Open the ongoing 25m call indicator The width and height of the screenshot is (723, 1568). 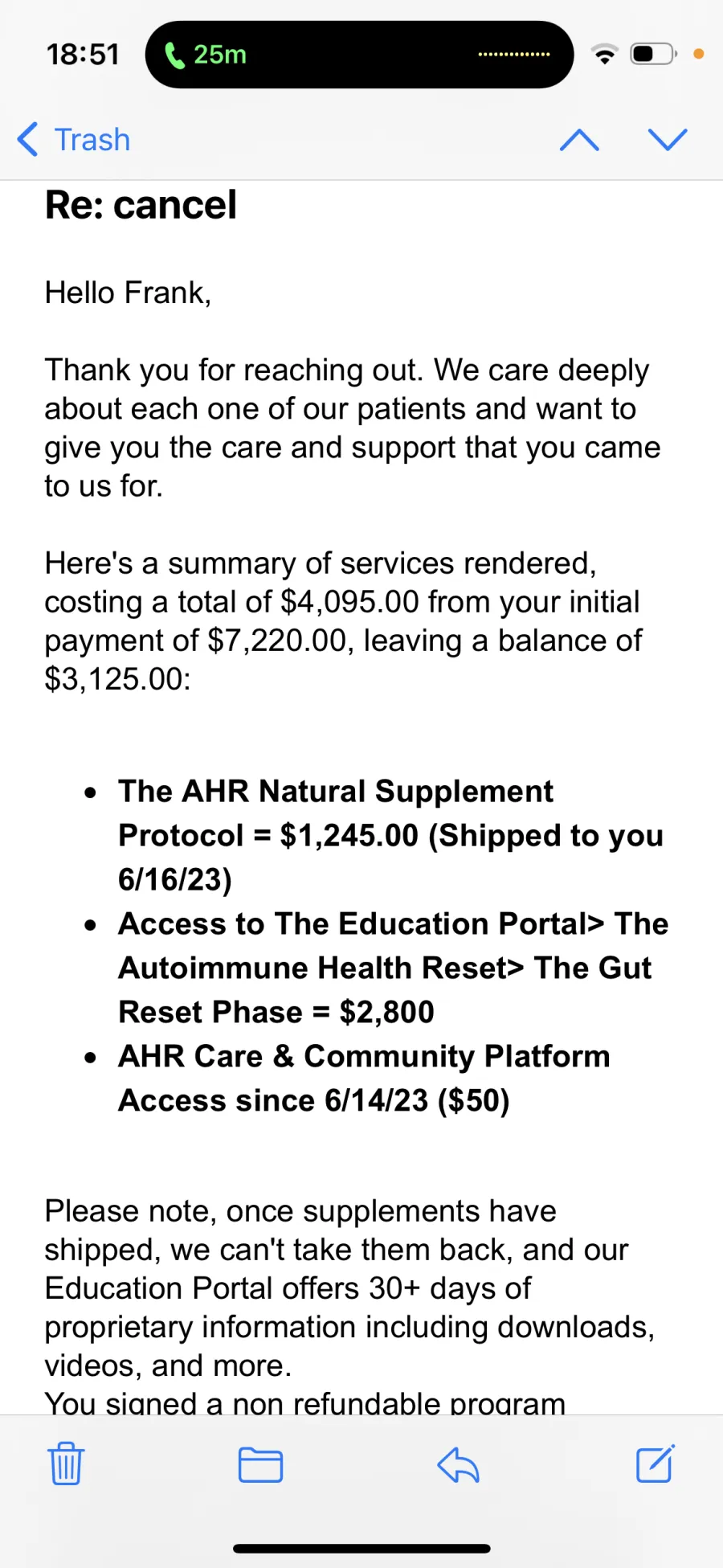[359, 55]
